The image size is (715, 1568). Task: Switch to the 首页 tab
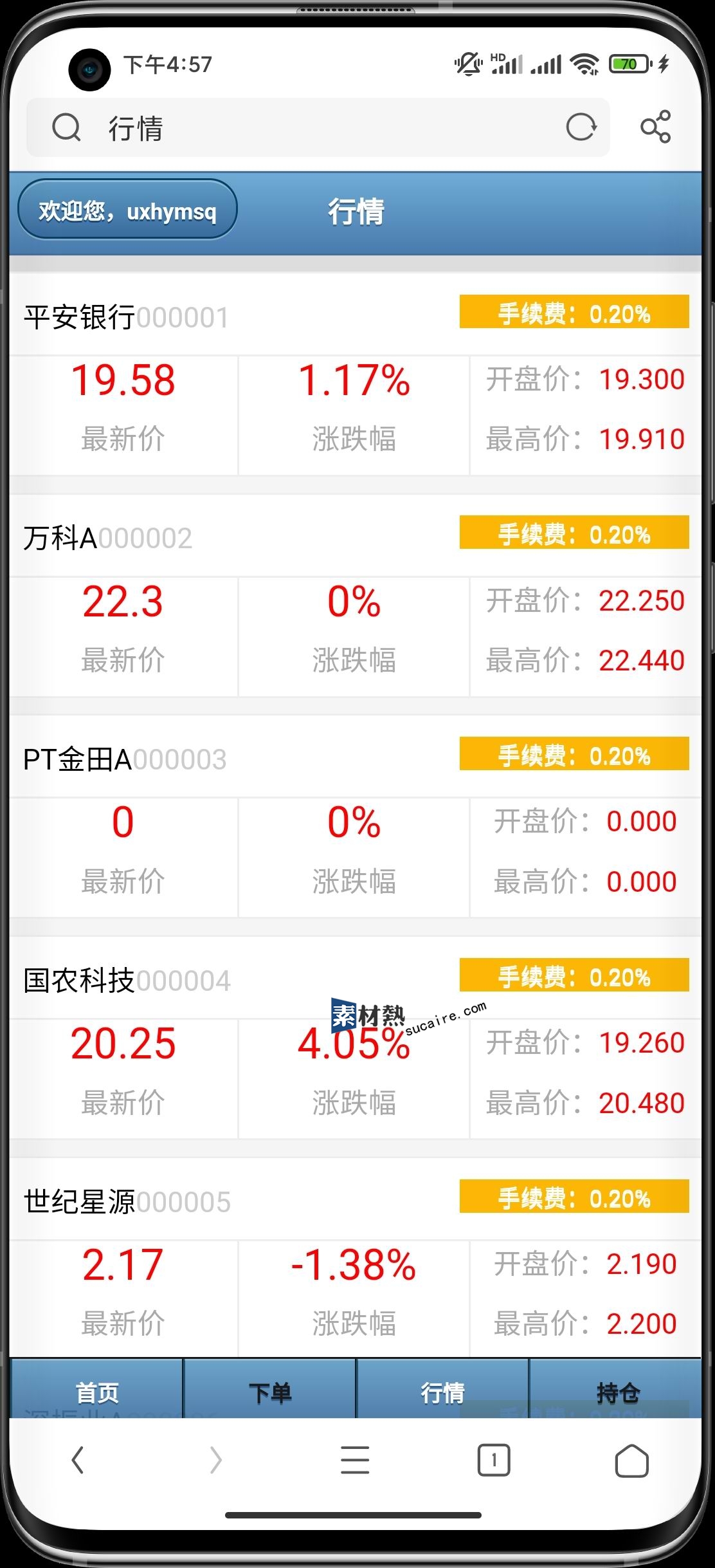[x=97, y=1392]
